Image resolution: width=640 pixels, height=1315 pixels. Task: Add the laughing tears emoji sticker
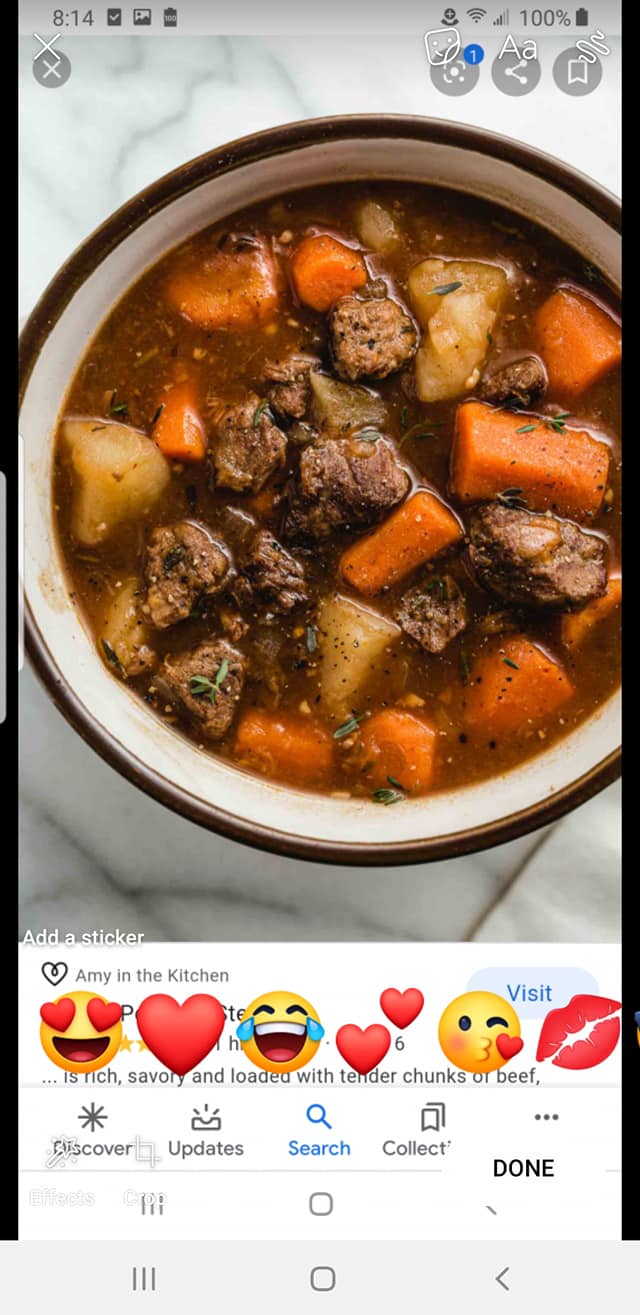281,1032
